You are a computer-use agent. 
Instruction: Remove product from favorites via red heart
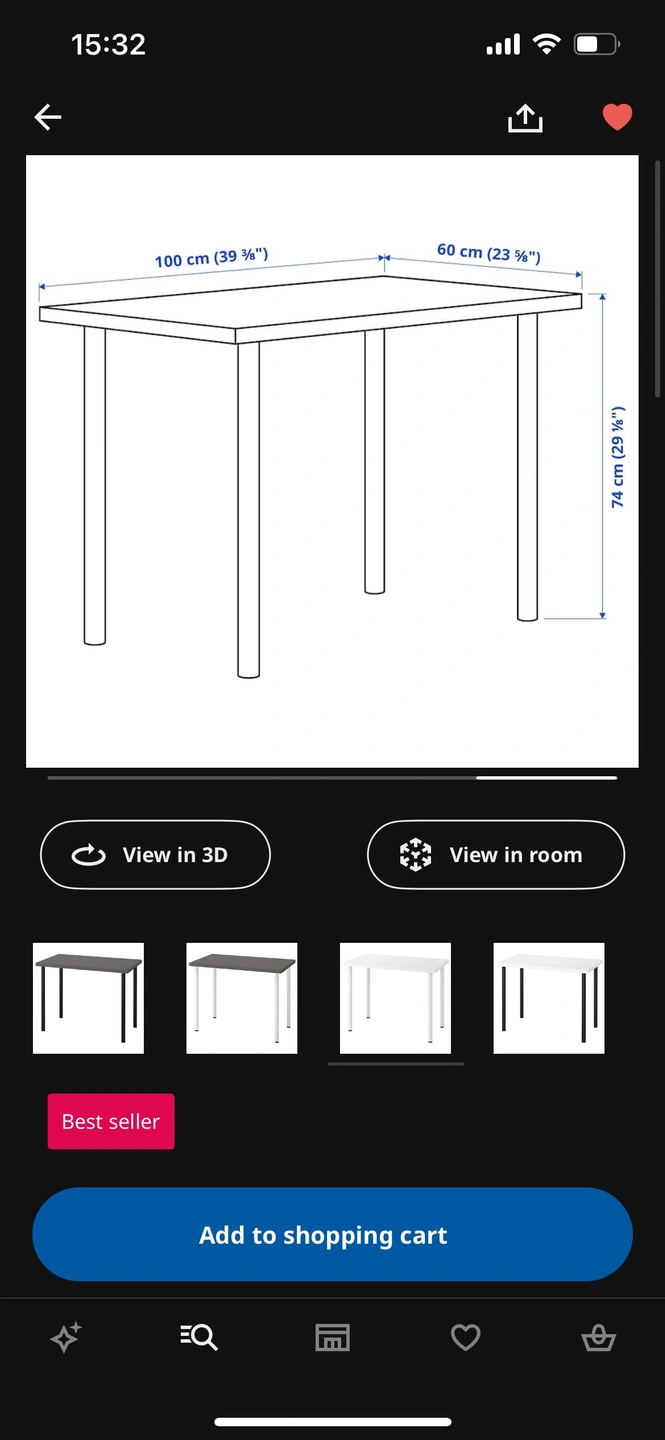point(617,117)
